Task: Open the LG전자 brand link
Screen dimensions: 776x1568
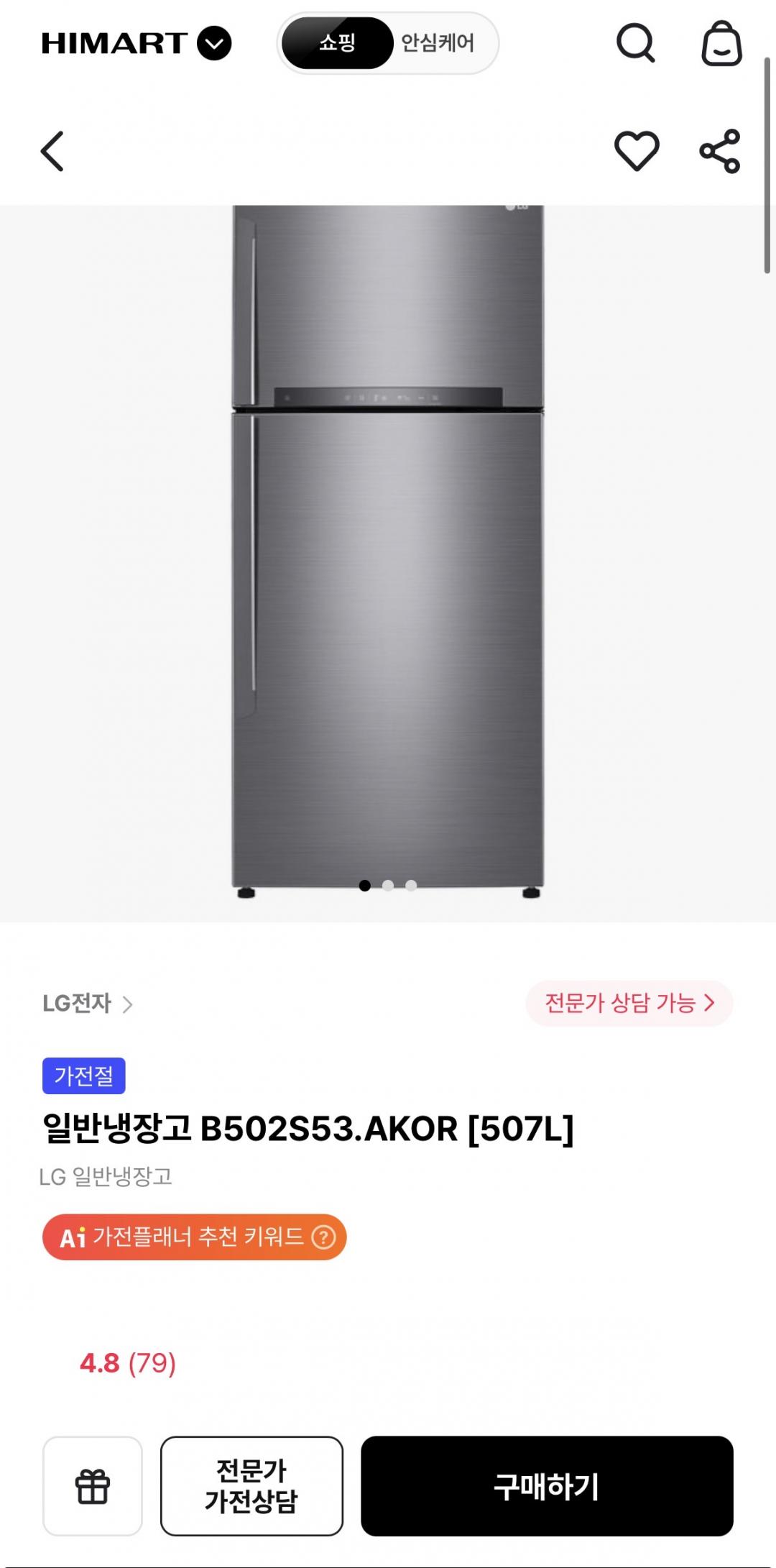Action: (88, 1003)
